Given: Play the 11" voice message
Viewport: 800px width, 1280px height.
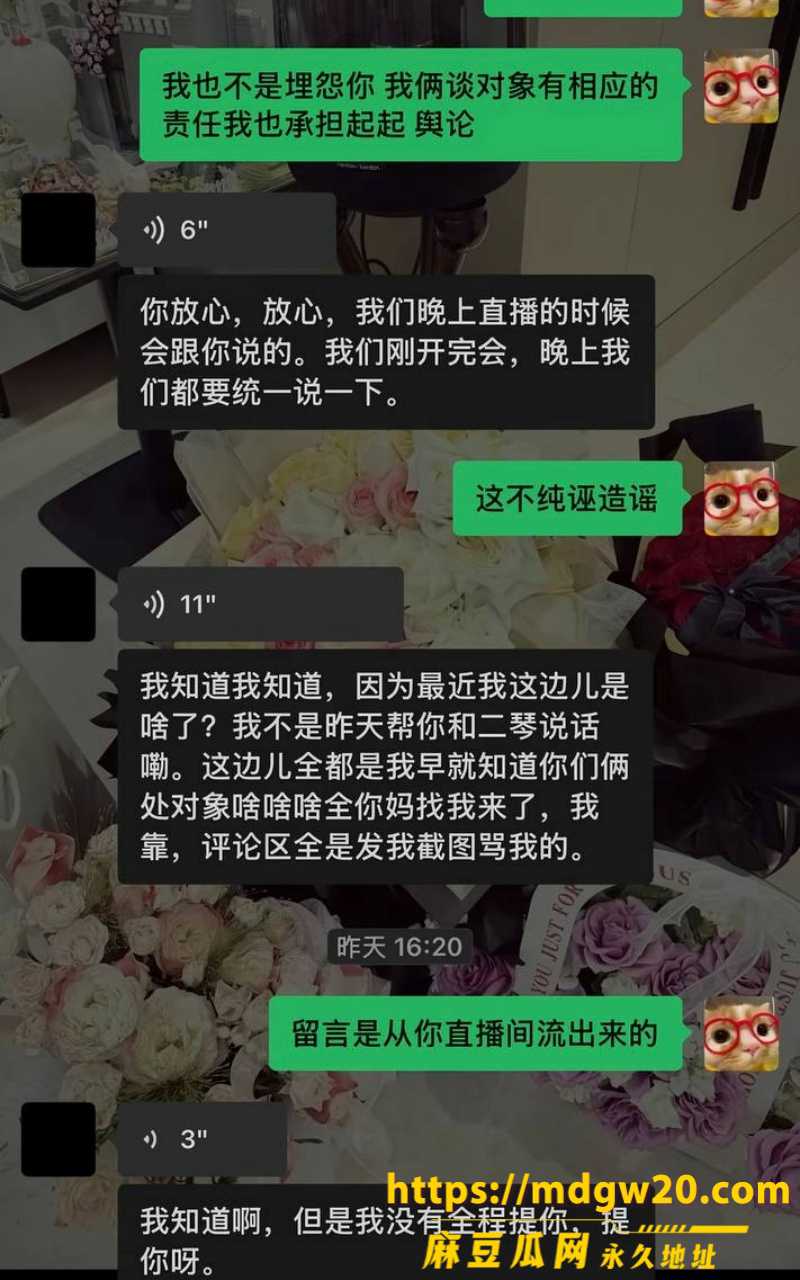Looking at the screenshot, I should (x=261, y=605).
